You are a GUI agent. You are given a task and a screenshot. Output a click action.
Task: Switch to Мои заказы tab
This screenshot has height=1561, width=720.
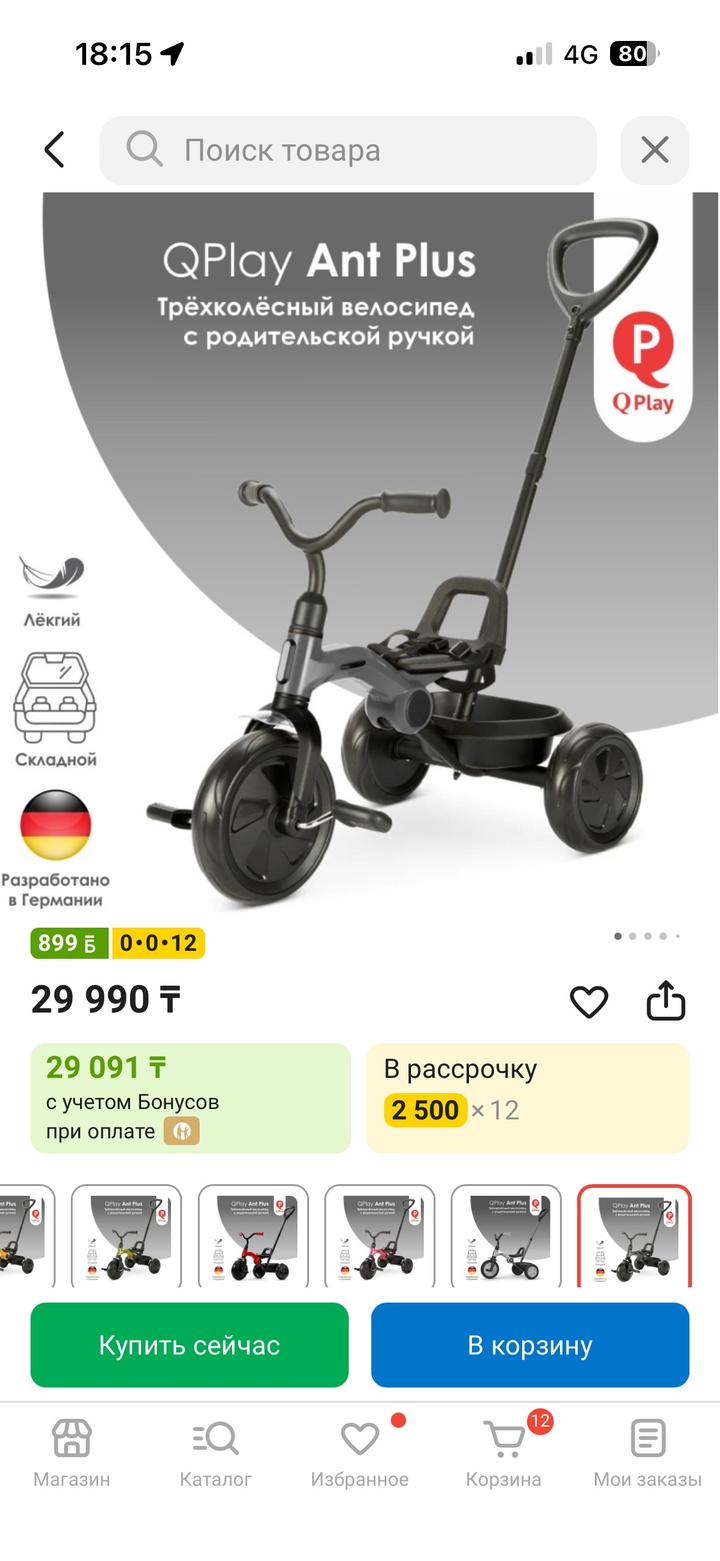coord(647,1453)
